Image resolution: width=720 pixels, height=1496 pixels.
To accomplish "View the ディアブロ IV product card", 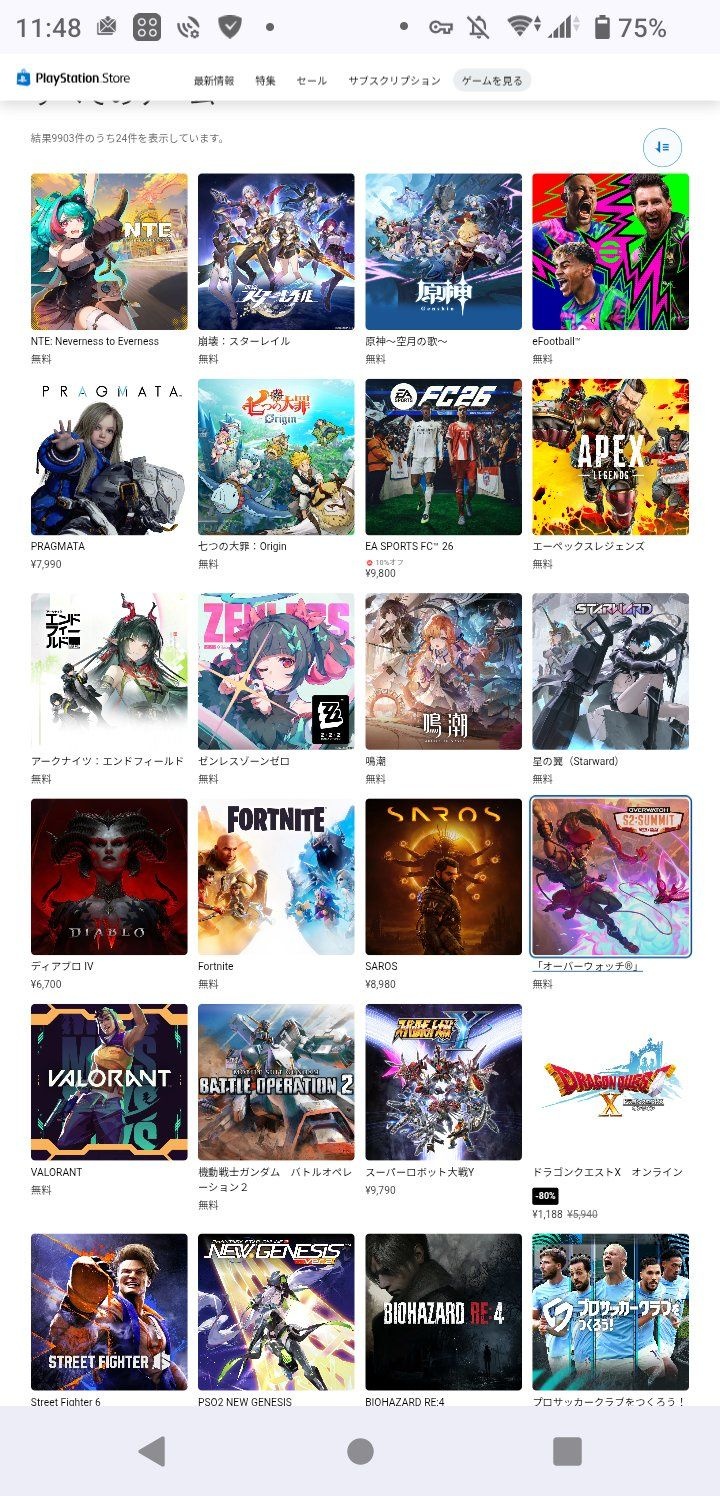I will pos(109,876).
